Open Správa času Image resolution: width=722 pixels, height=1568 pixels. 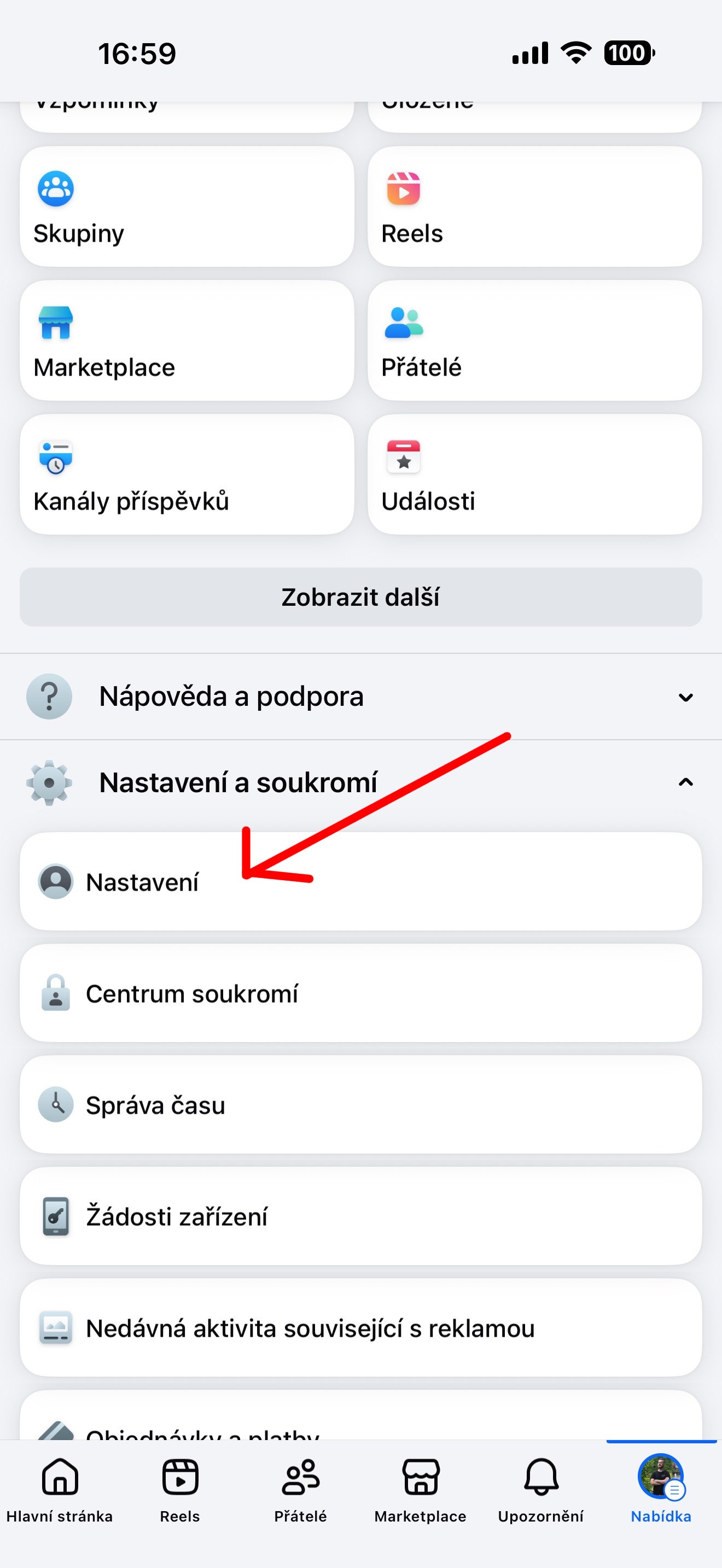pos(360,1105)
